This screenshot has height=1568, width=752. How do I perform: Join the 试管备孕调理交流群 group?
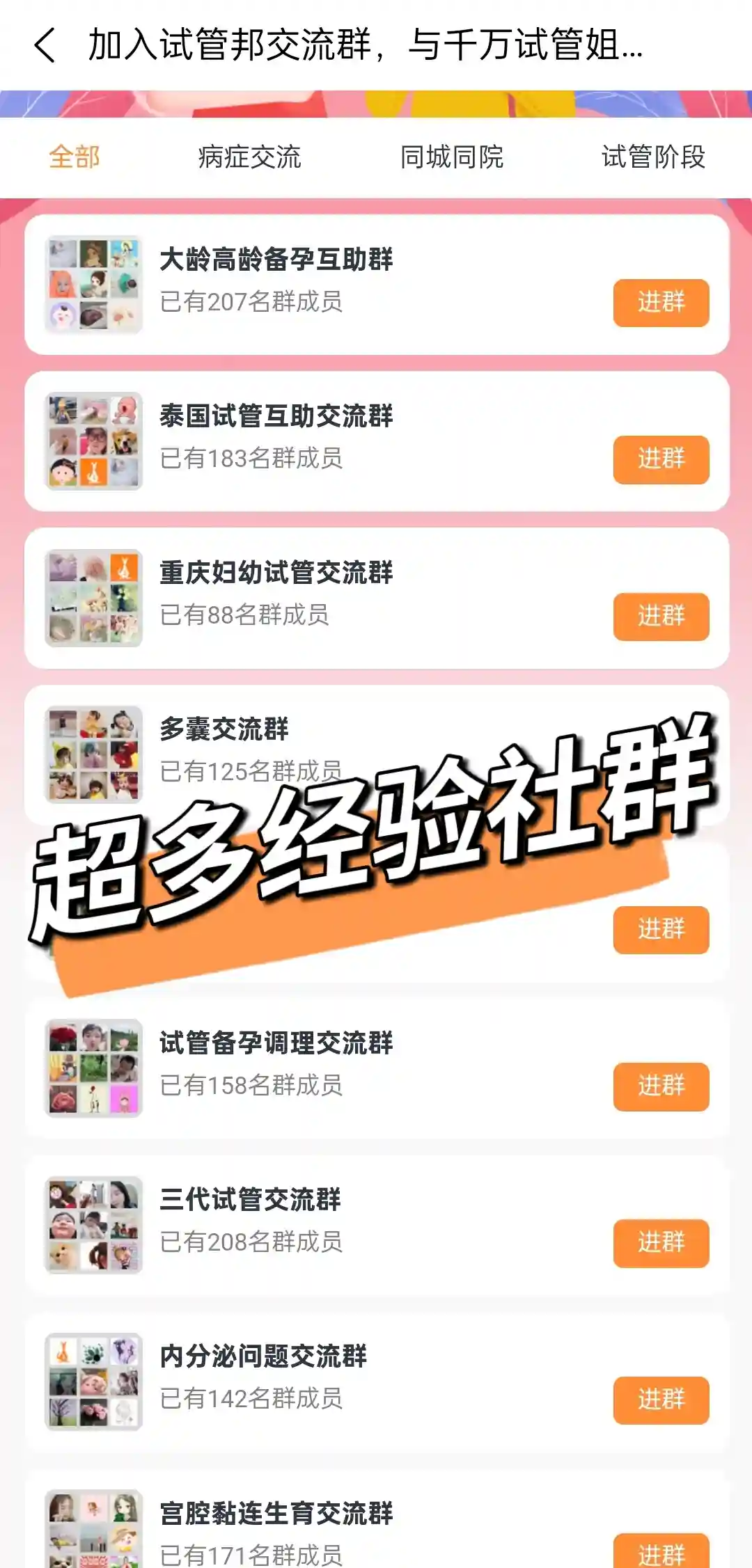click(x=660, y=1086)
